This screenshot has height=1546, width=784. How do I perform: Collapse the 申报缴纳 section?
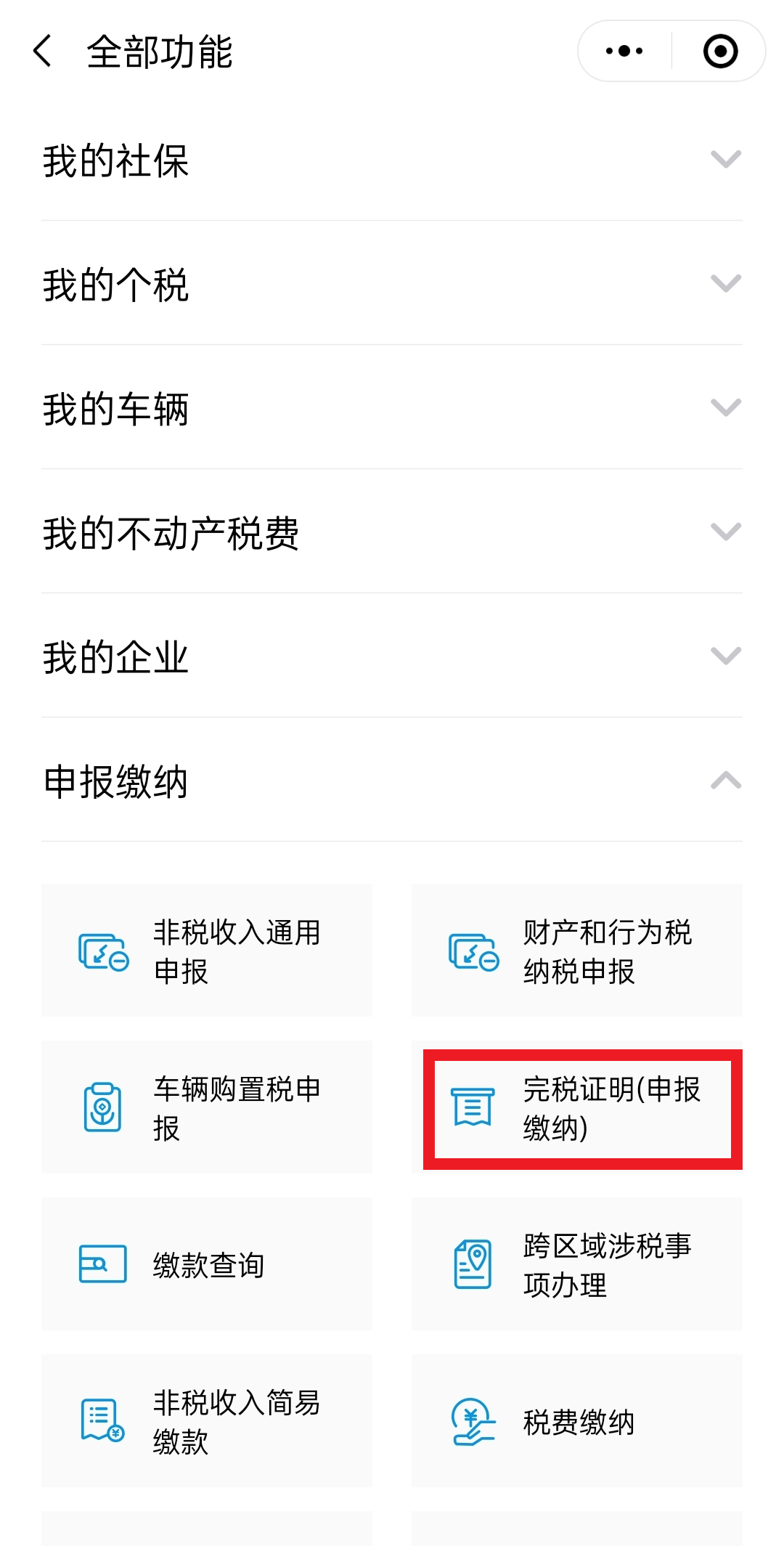pos(392,781)
